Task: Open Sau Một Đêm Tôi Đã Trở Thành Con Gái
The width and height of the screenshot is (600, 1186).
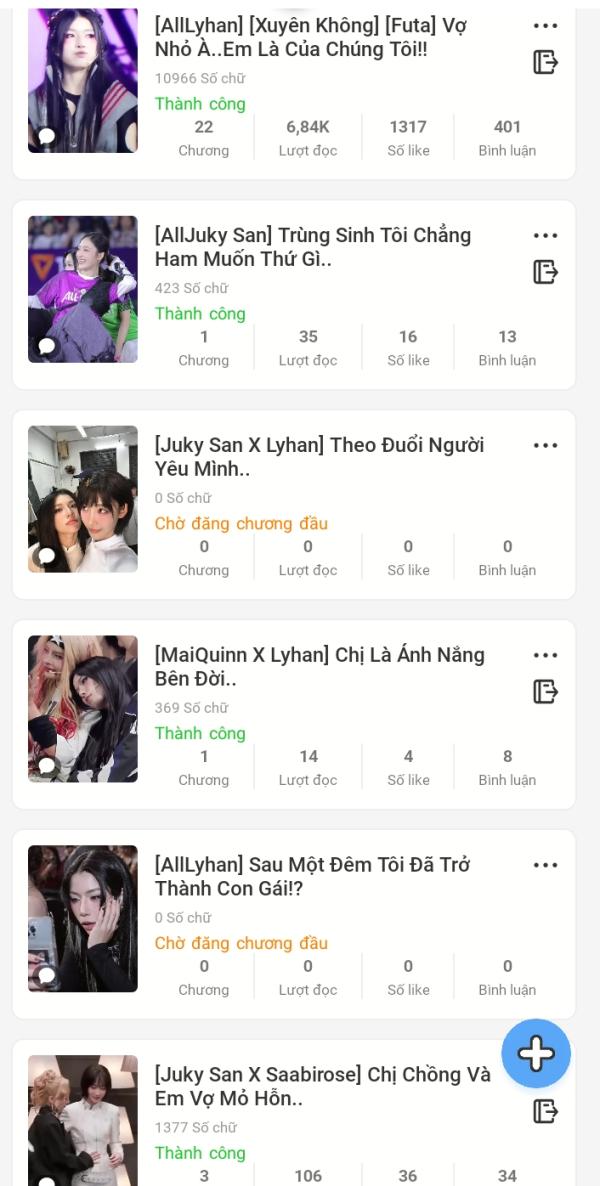Action: click(x=312, y=877)
